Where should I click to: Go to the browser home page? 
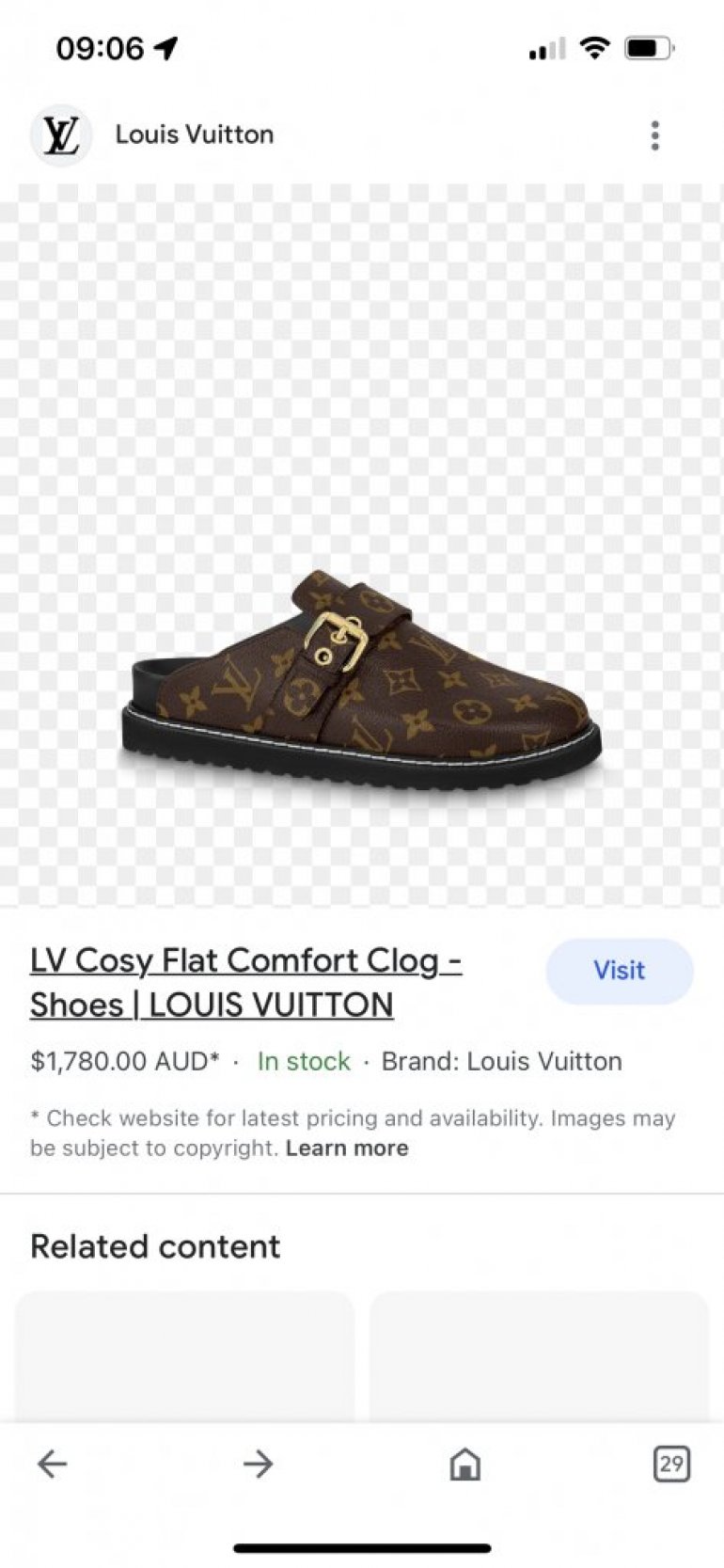point(464,1464)
